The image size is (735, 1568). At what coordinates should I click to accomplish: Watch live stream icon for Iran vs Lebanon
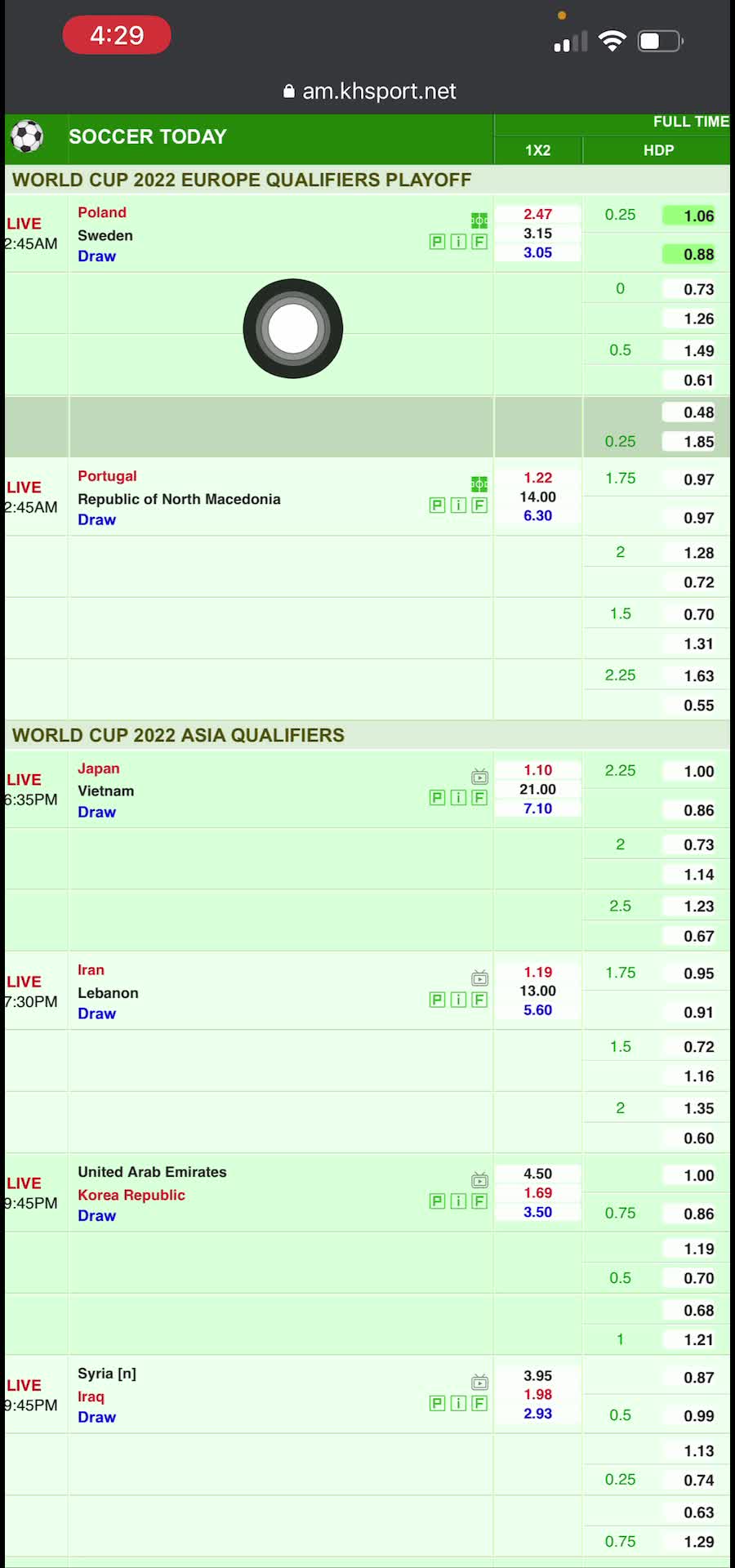point(479,978)
